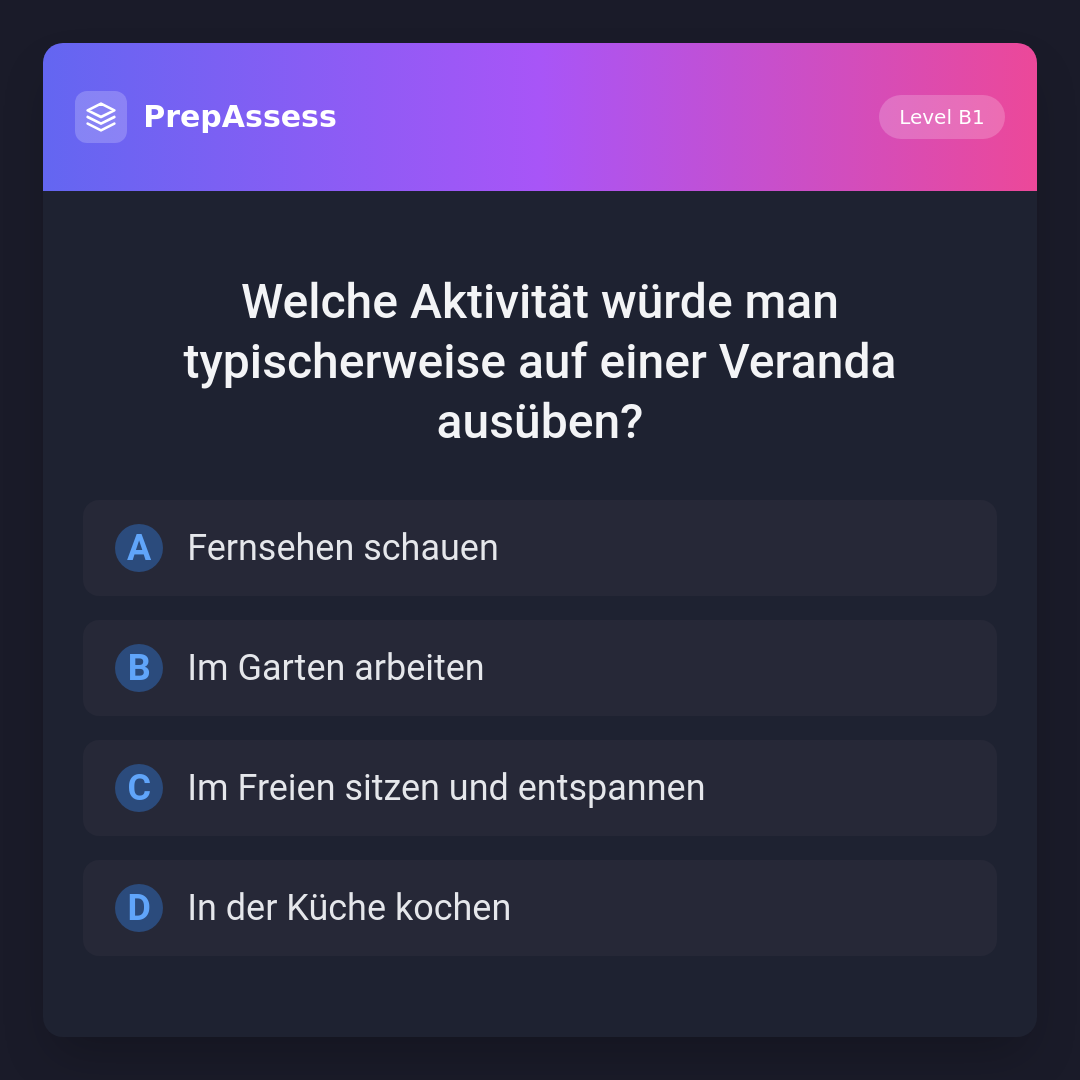
Task: Mark option D In der Küche kochen
Action: 540,908
